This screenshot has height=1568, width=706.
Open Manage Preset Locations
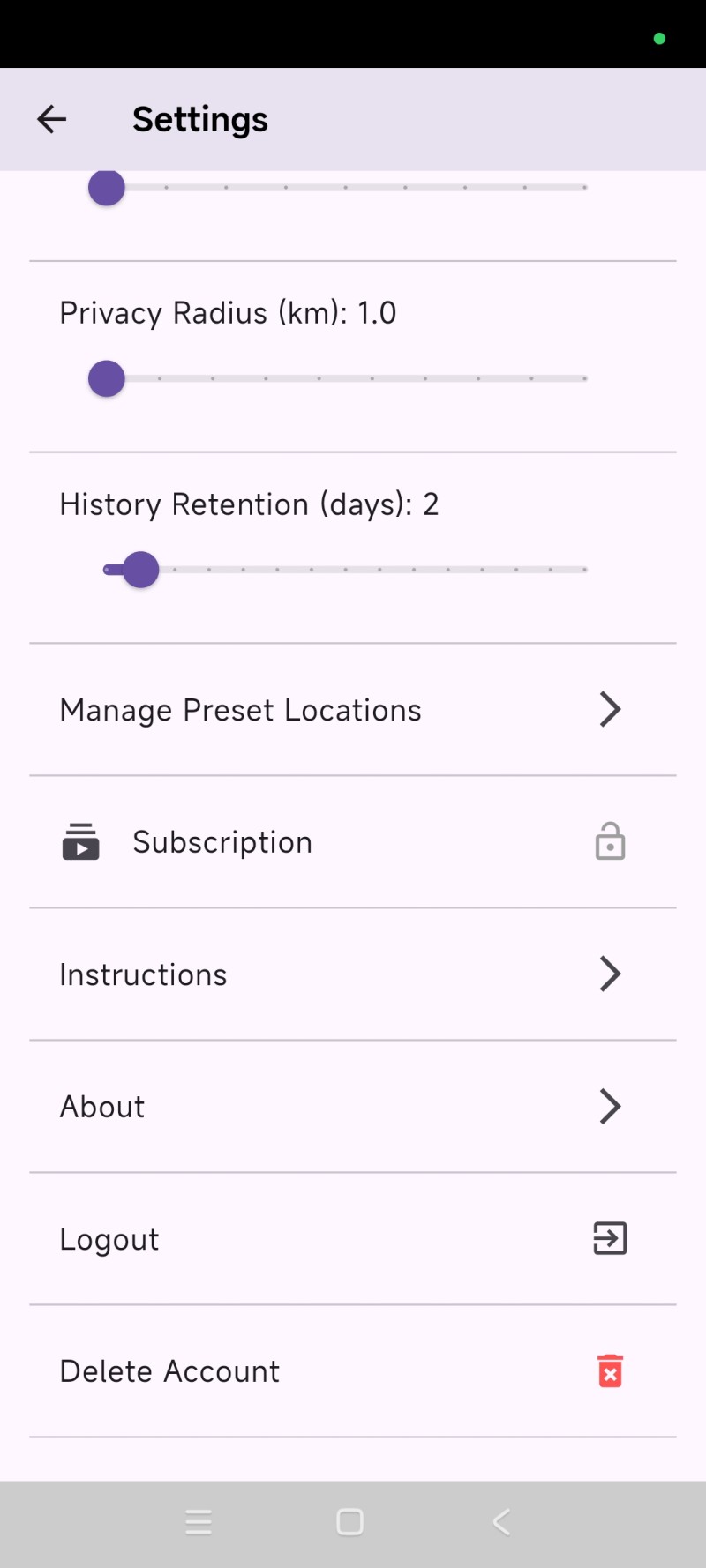tap(353, 710)
